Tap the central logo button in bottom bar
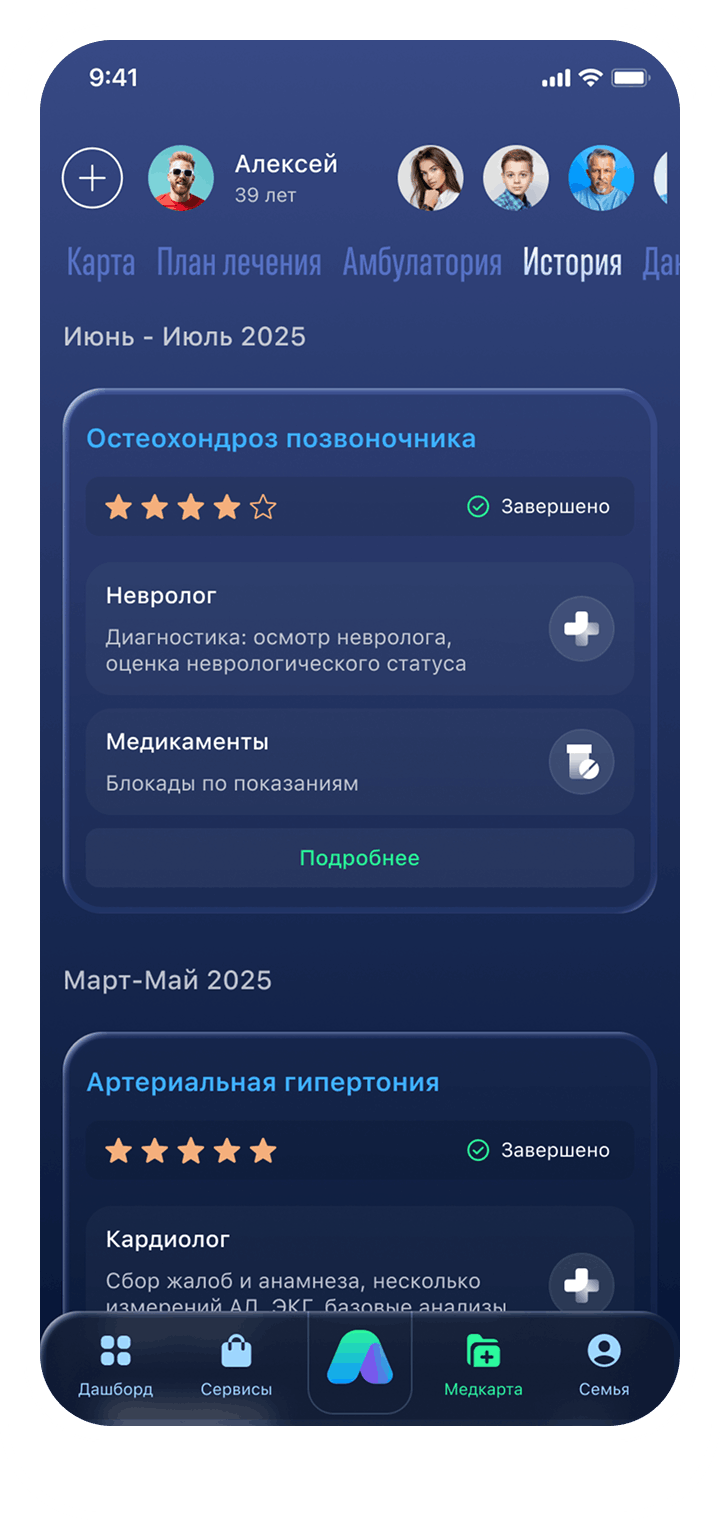 [360, 1362]
